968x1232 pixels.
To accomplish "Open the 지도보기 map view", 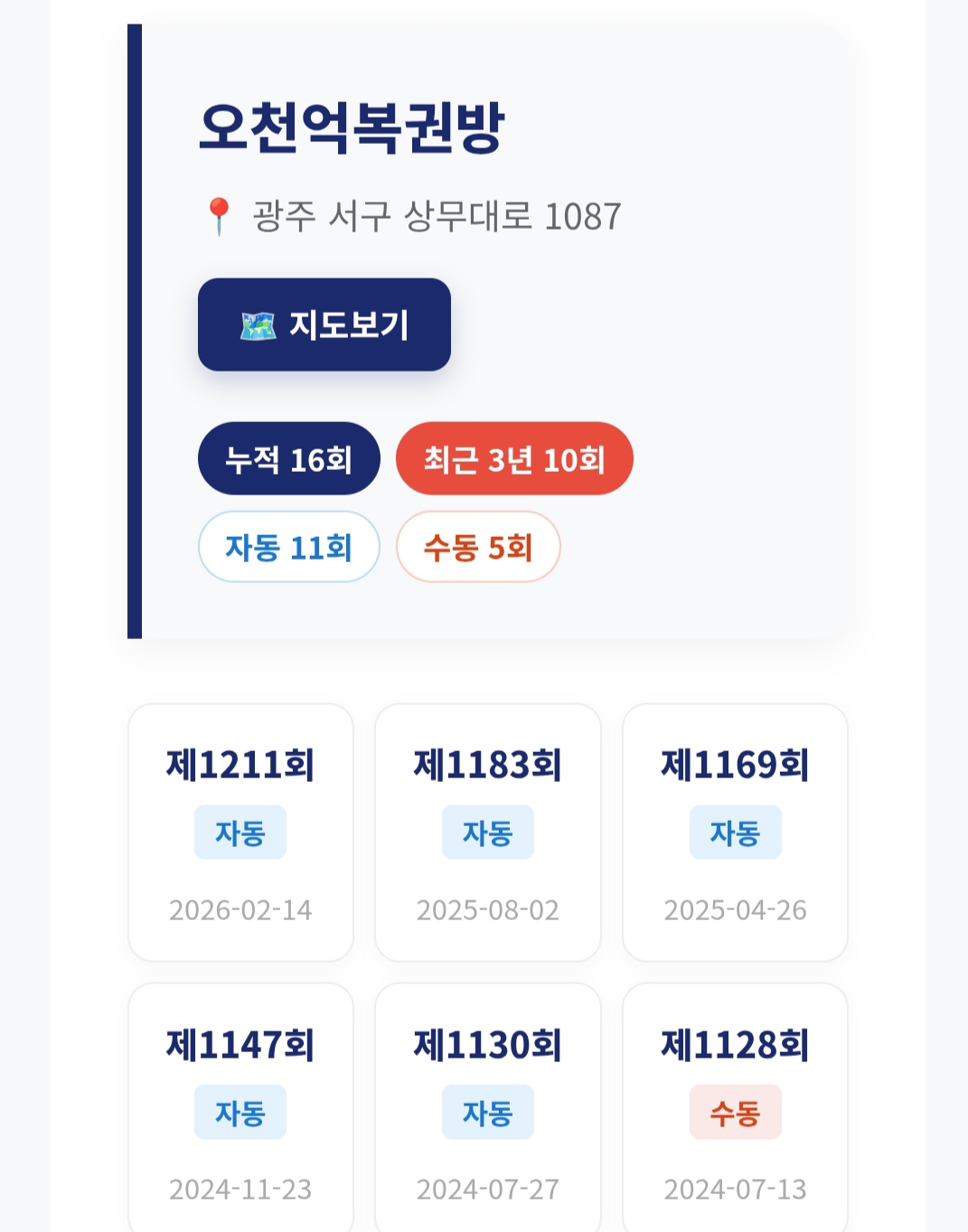I will (x=324, y=325).
